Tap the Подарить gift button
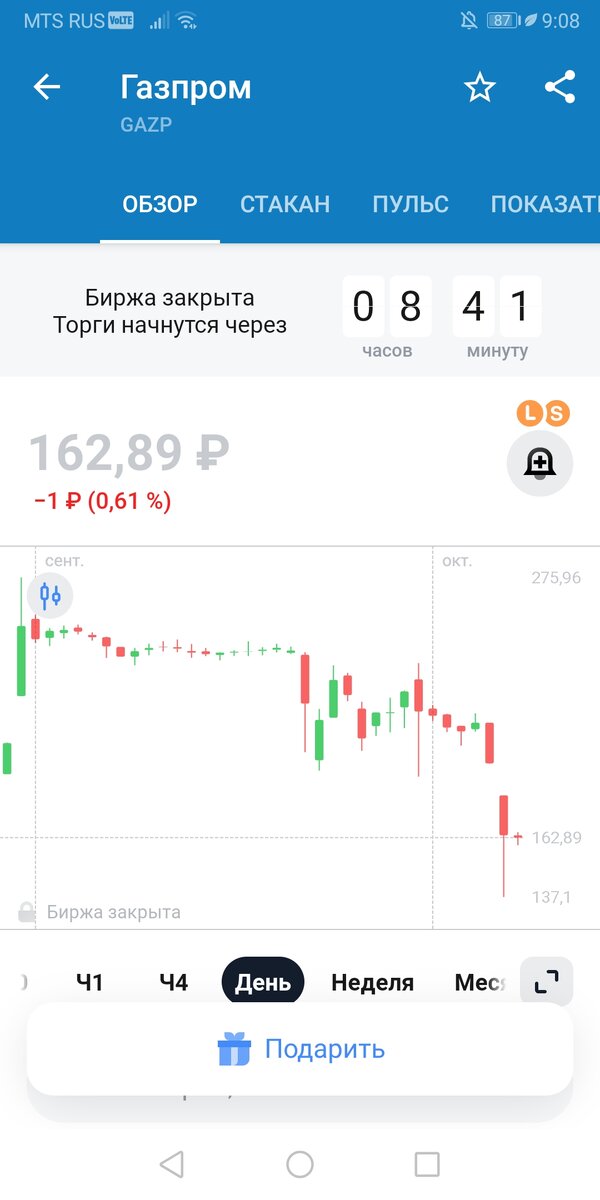The height and width of the screenshot is (1200, 600). point(300,1049)
